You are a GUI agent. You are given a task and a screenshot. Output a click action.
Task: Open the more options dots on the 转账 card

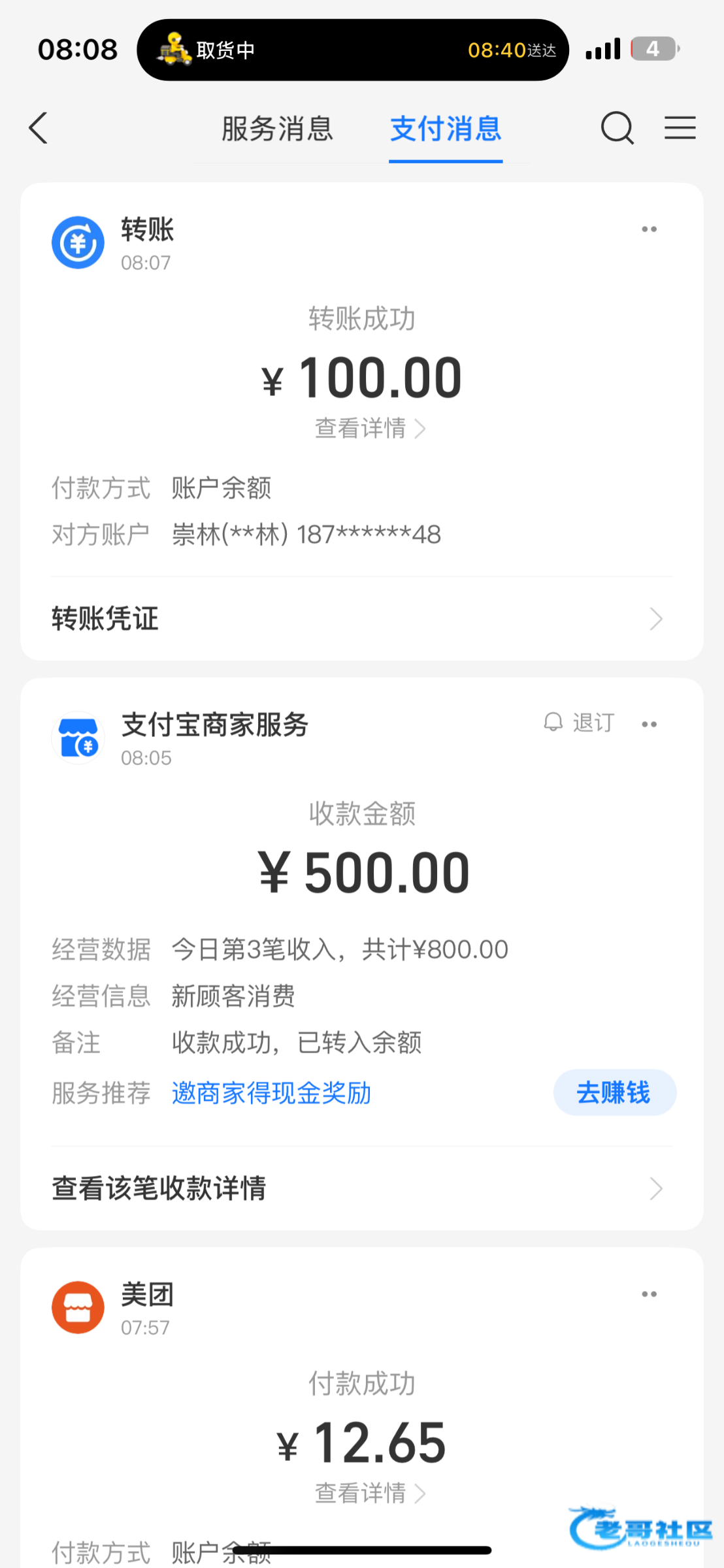pyautogui.click(x=649, y=229)
